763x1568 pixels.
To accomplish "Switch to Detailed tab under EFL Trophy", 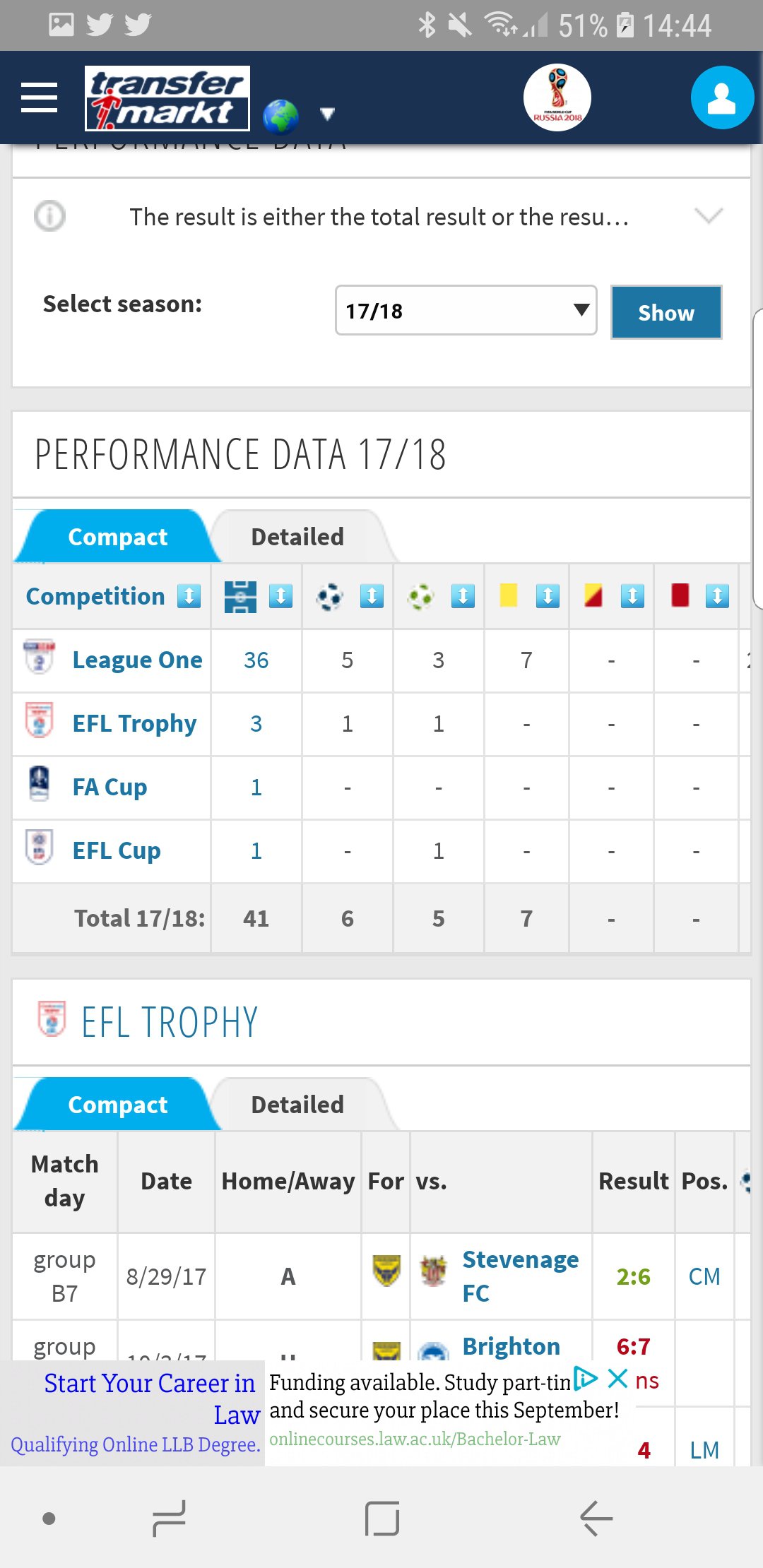I will click(297, 1105).
